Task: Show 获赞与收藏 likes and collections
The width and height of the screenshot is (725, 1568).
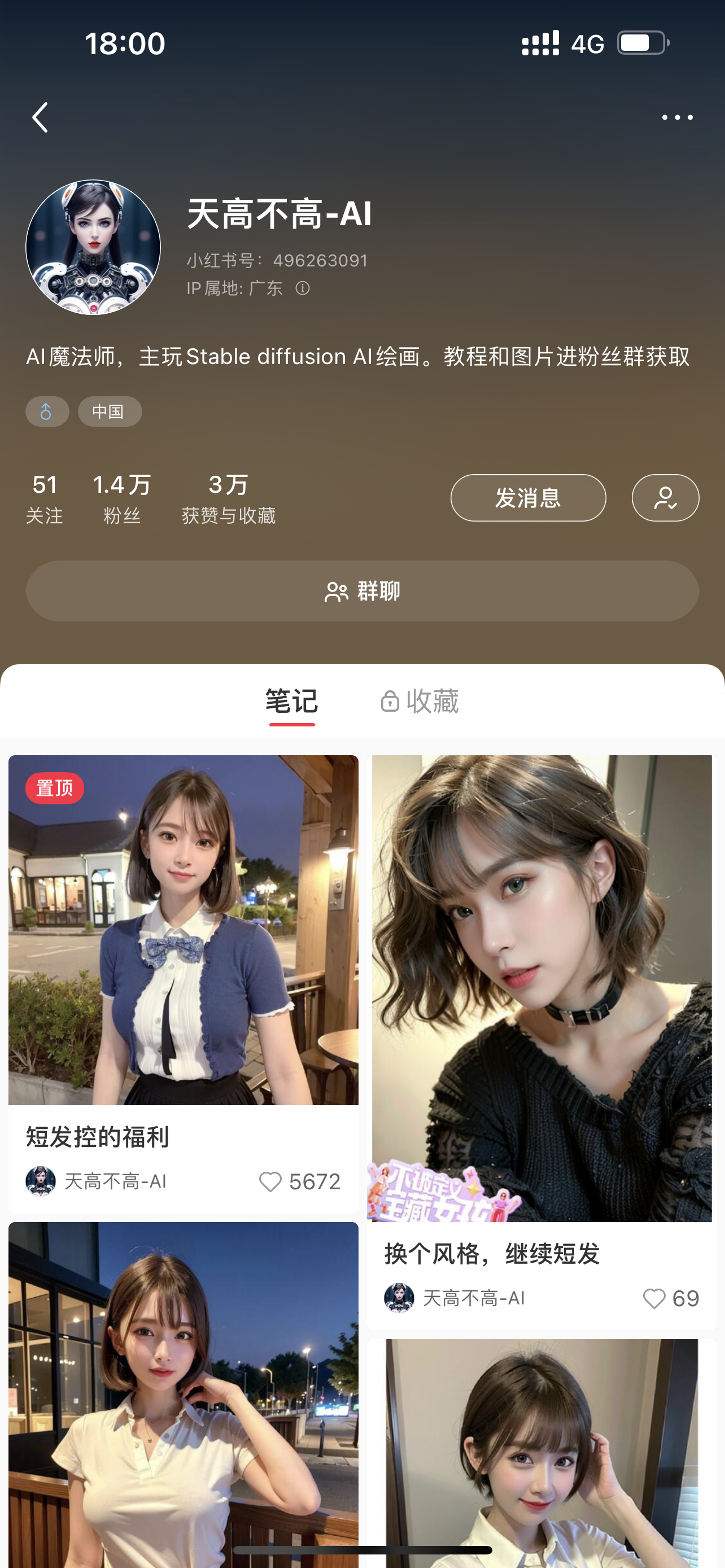Action: (x=228, y=498)
